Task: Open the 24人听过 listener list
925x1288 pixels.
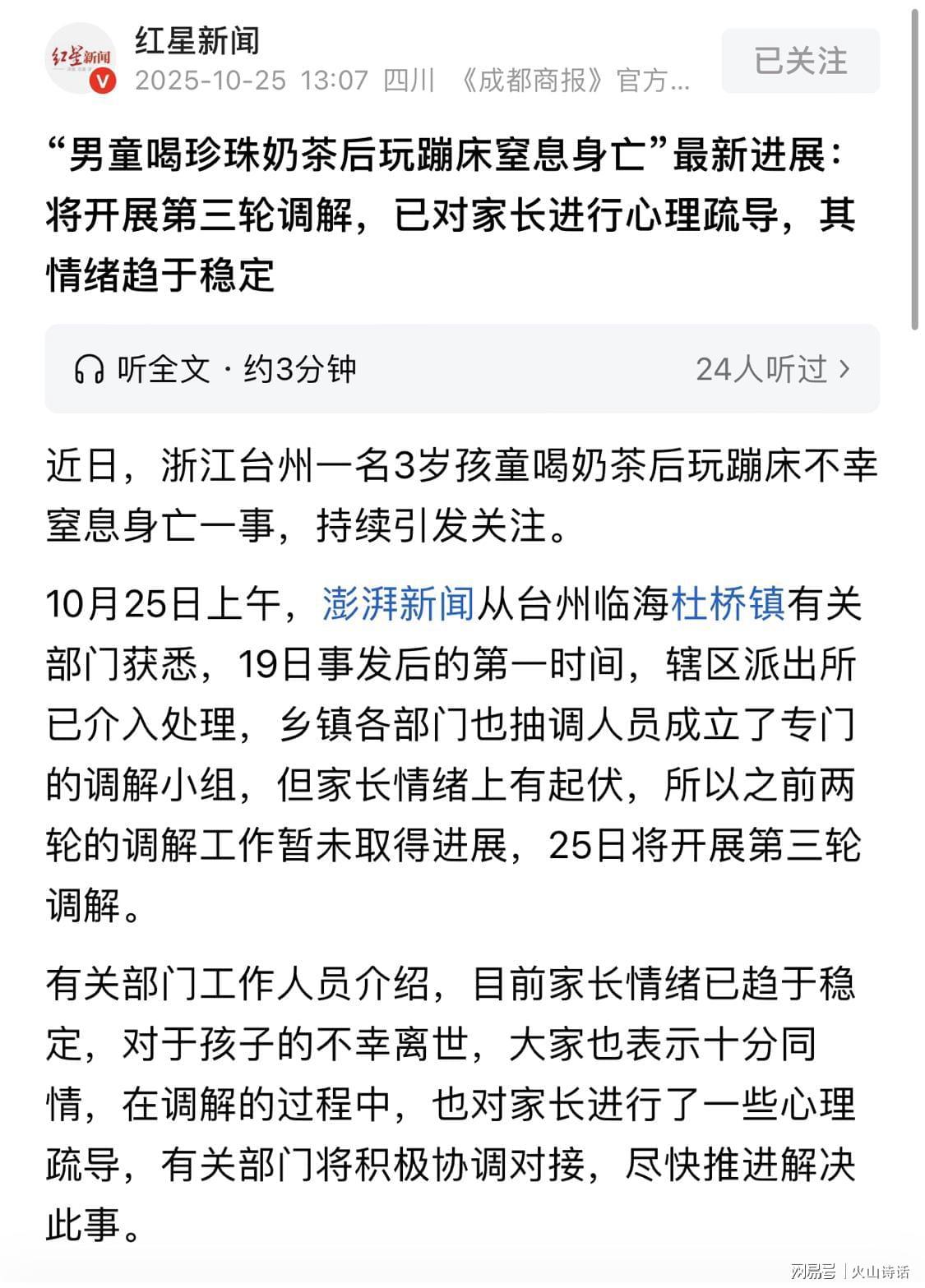Action: 771,369
